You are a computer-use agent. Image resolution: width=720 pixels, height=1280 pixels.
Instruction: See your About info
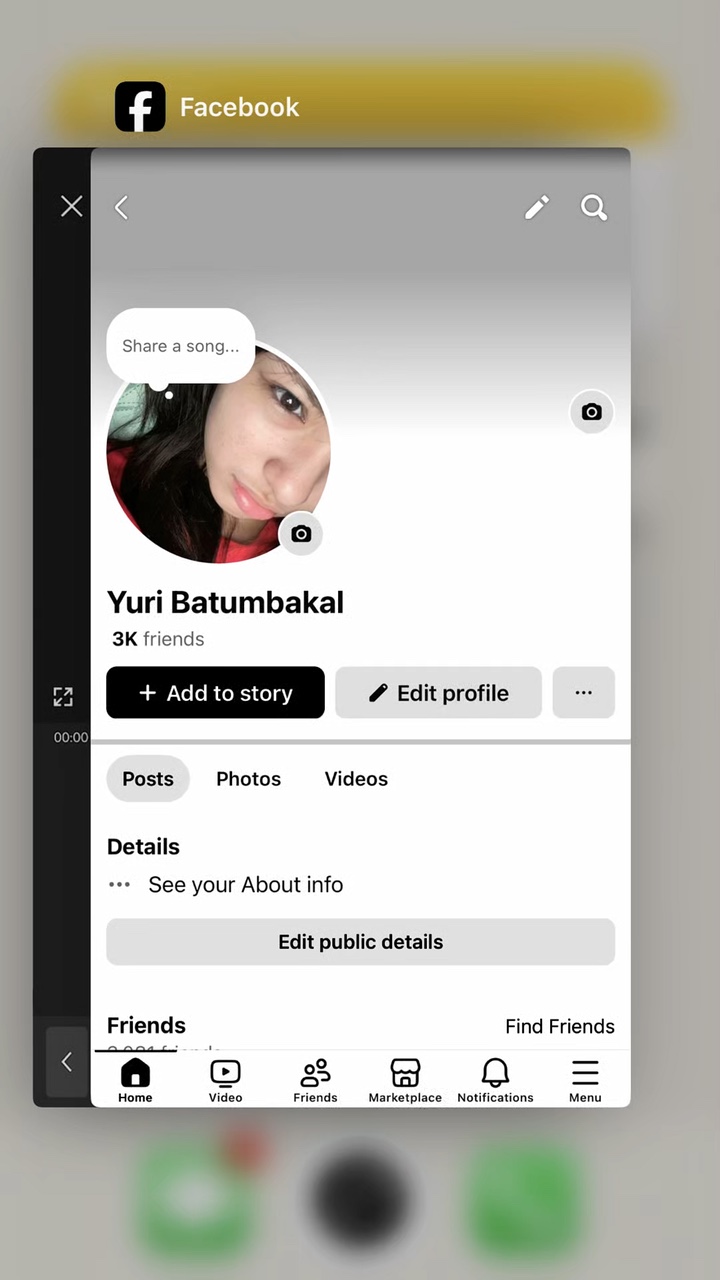(245, 885)
